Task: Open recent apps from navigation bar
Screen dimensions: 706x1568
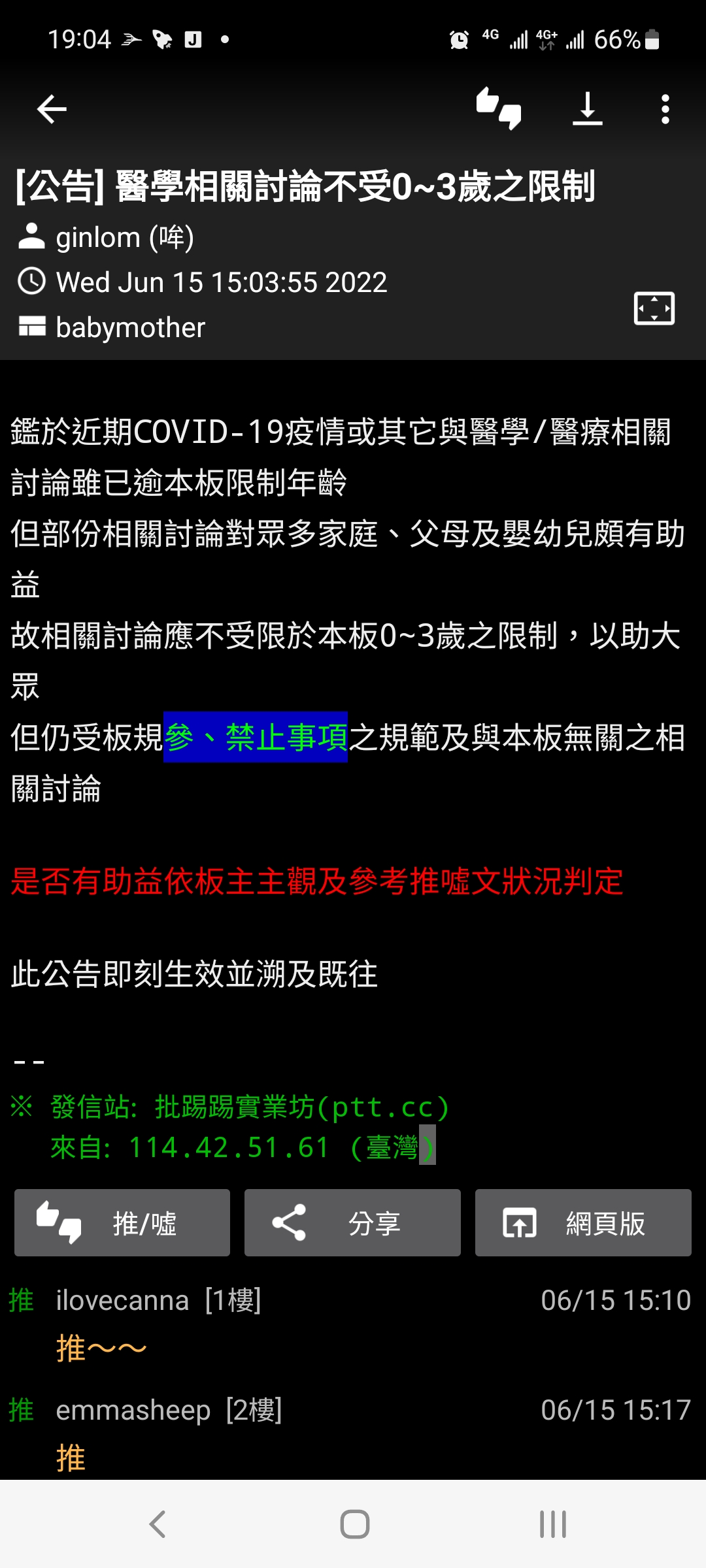Action: (x=552, y=1524)
